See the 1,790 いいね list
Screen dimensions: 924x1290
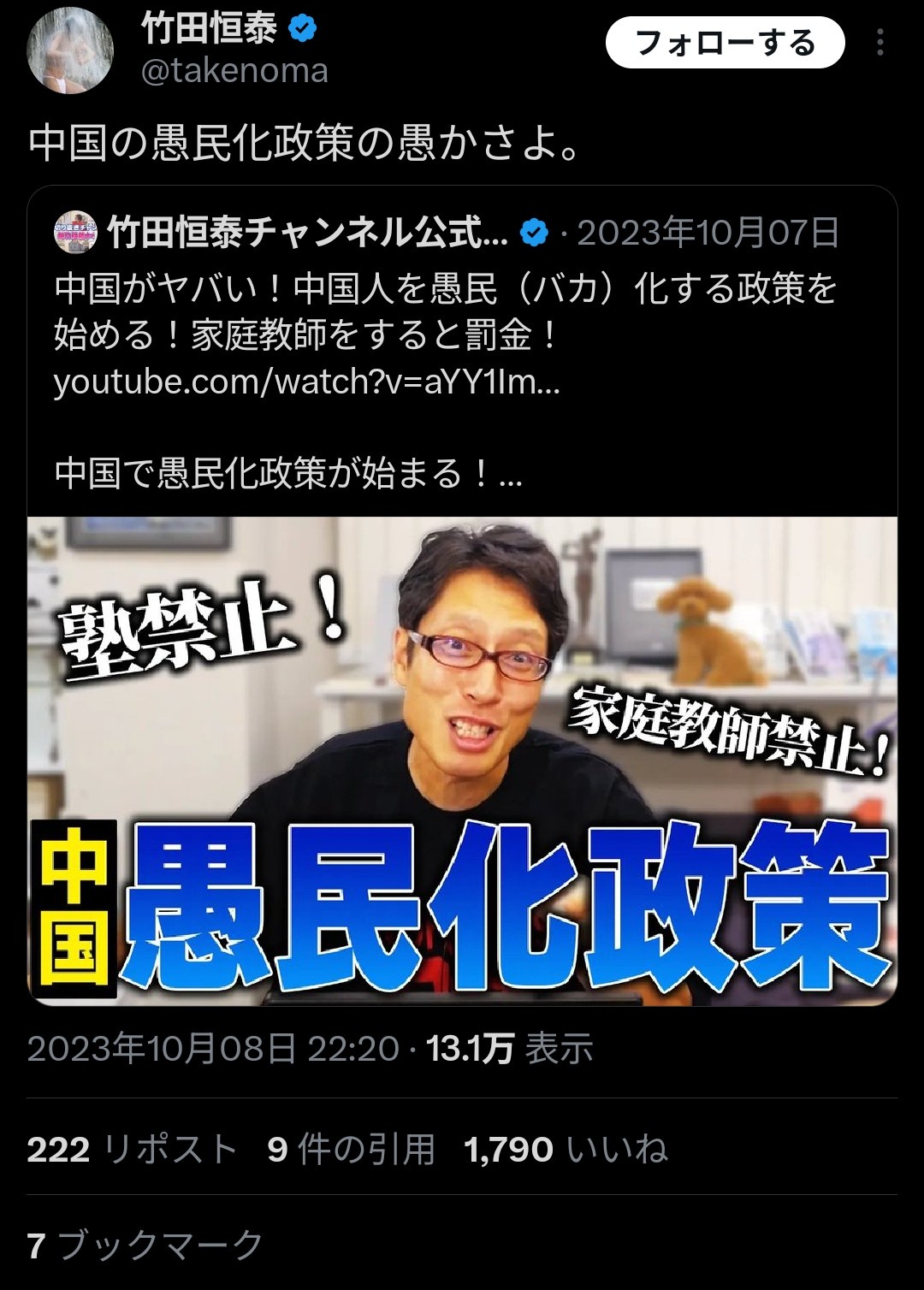(565, 1149)
